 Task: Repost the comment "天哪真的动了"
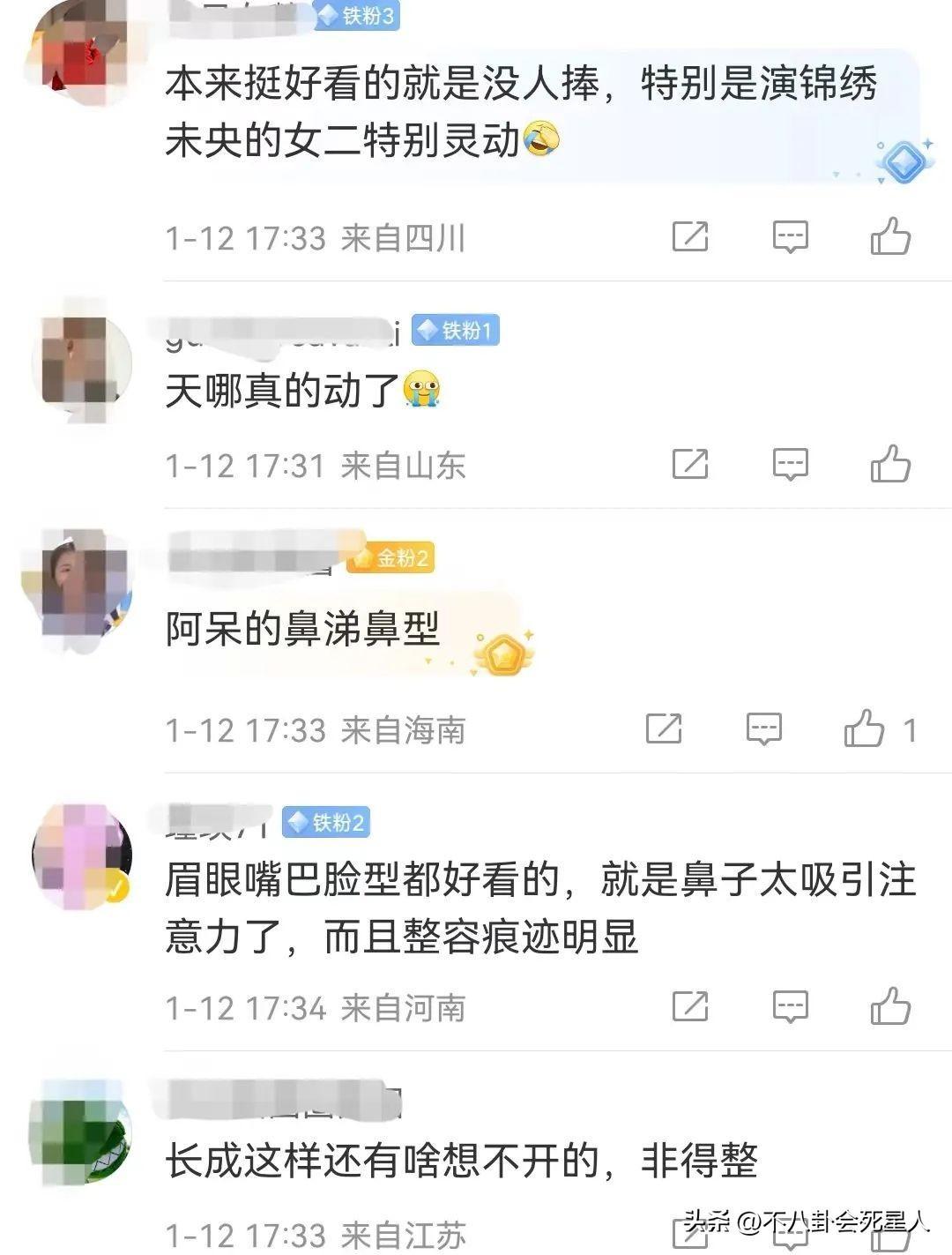coord(690,464)
